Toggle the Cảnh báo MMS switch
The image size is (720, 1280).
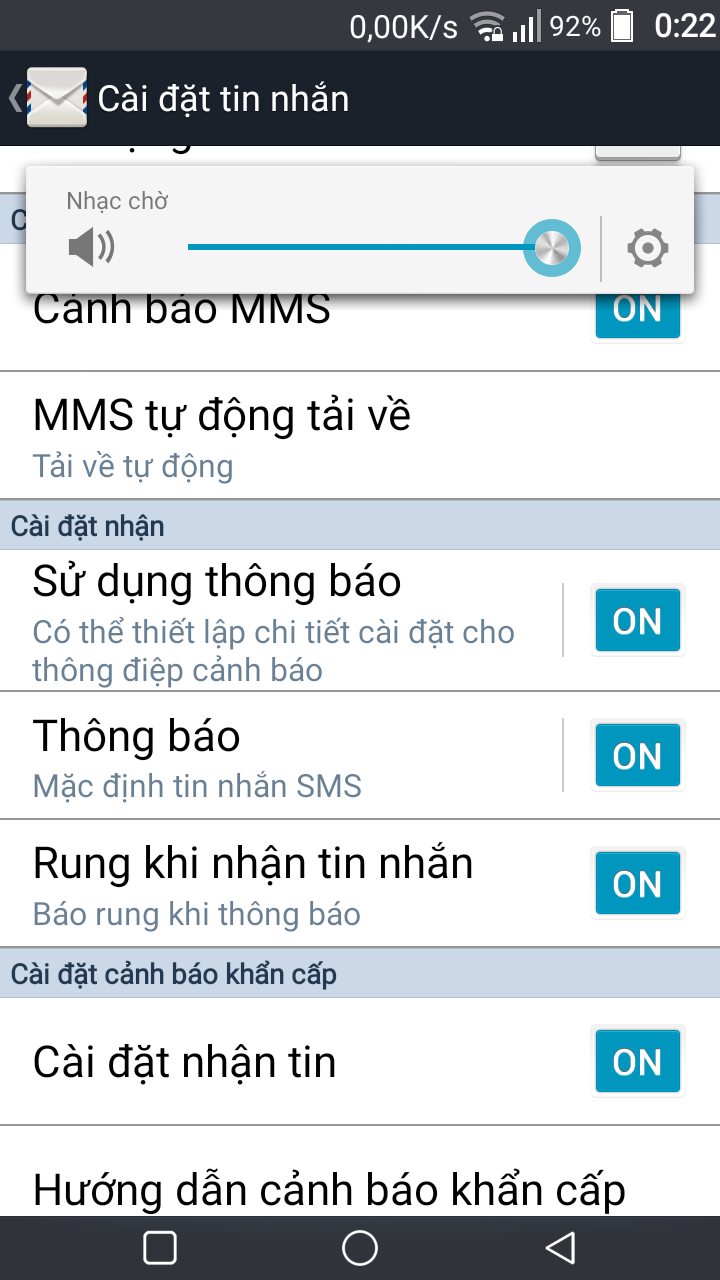[x=637, y=312]
